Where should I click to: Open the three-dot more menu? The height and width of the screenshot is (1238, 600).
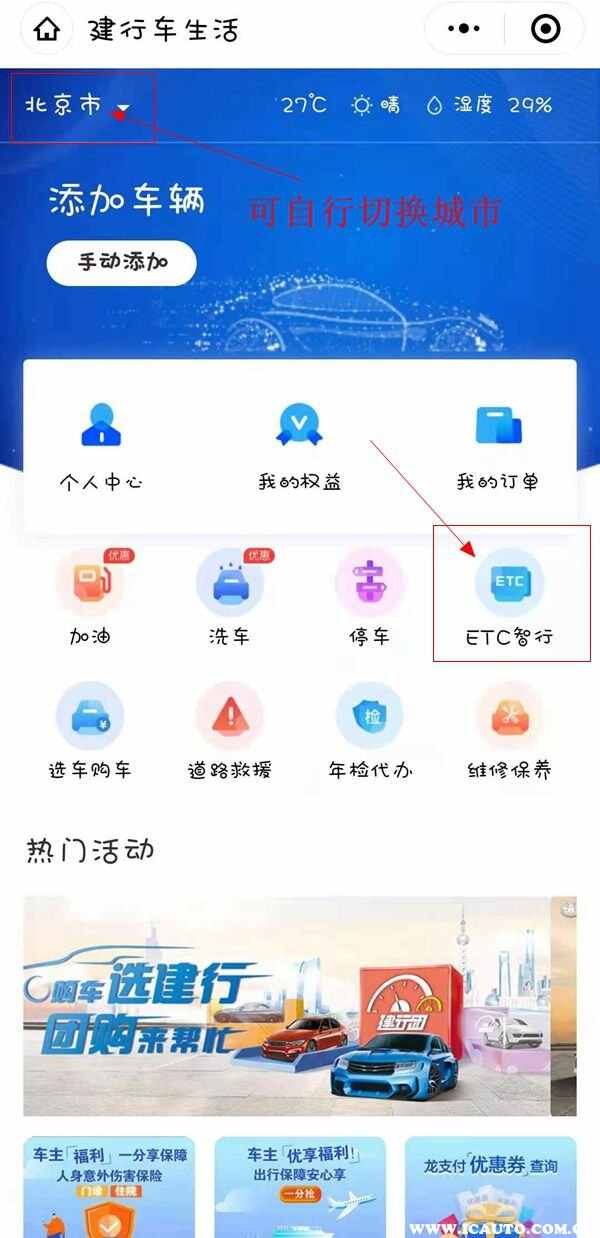coord(463,29)
